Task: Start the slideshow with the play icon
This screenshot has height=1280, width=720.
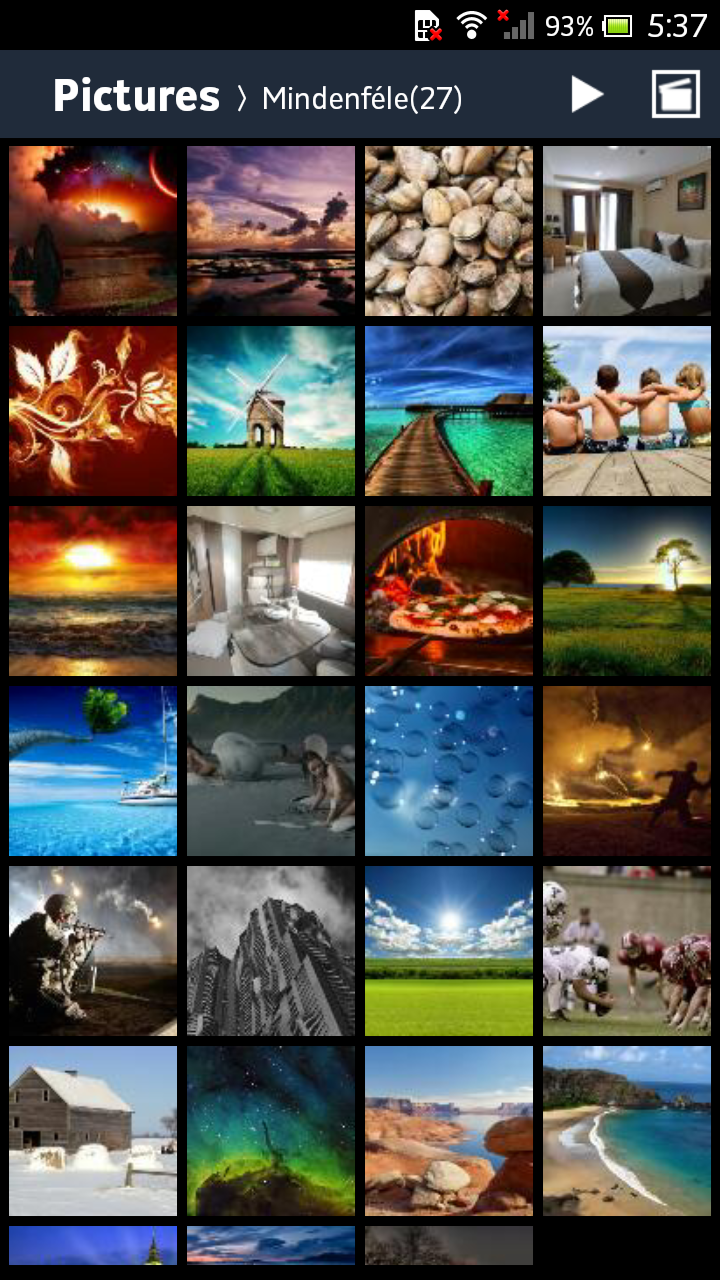Action: pyautogui.click(x=587, y=95)
